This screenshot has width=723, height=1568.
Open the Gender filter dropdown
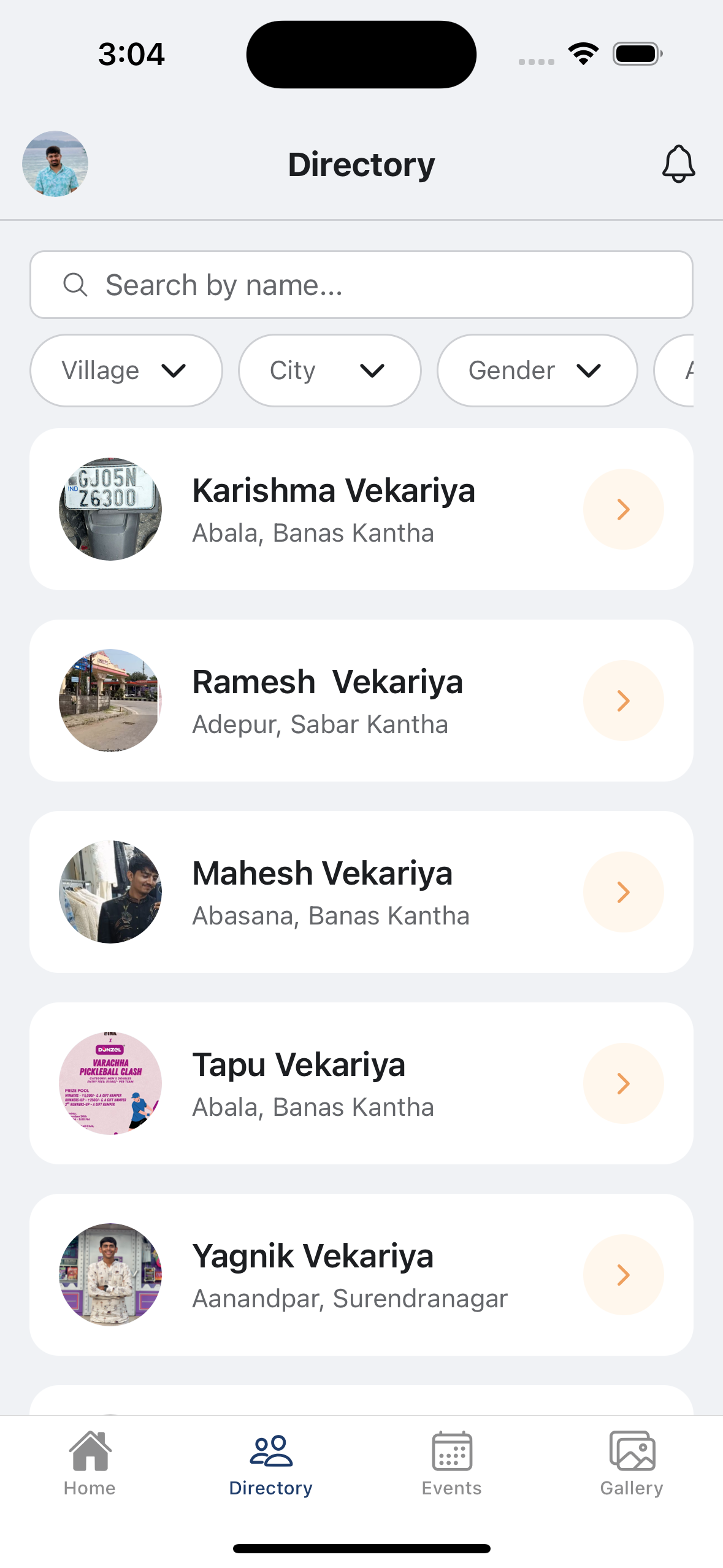536,370
